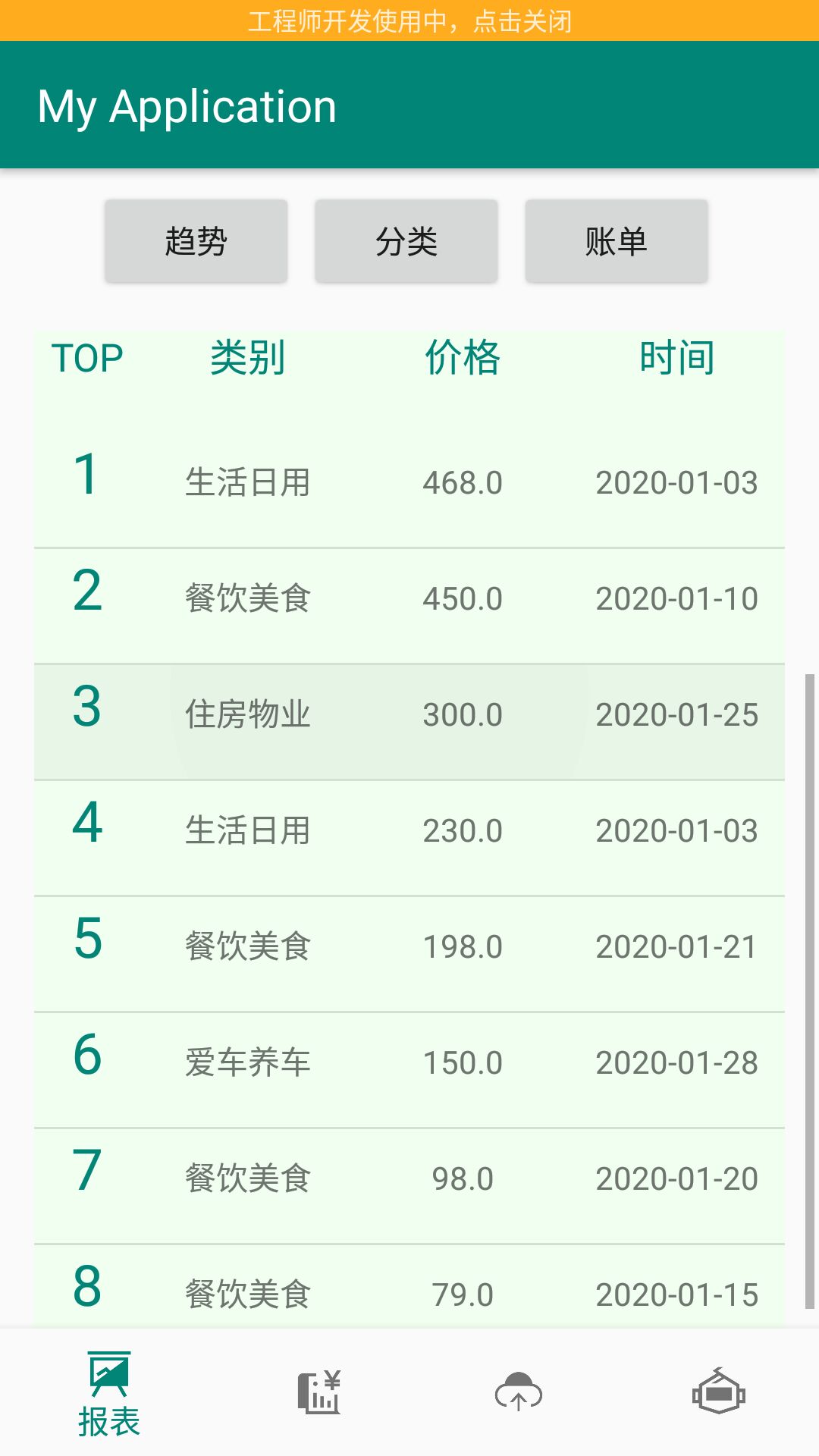Select row 2, 餐饮美食 450.0
Screen dimensions: 819x1456
409,606
